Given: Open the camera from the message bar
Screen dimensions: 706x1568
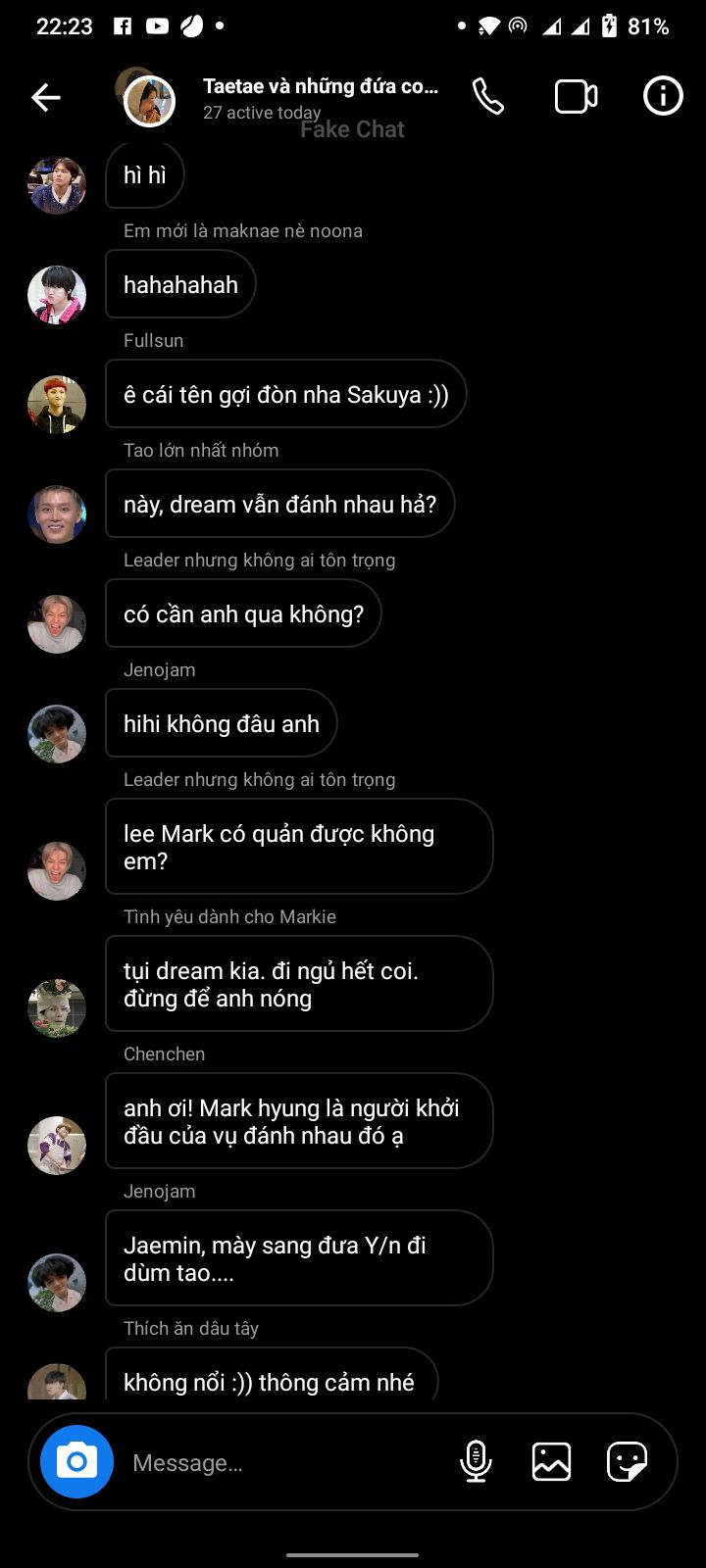Looking at the screenshot, I should point(76,1461).
